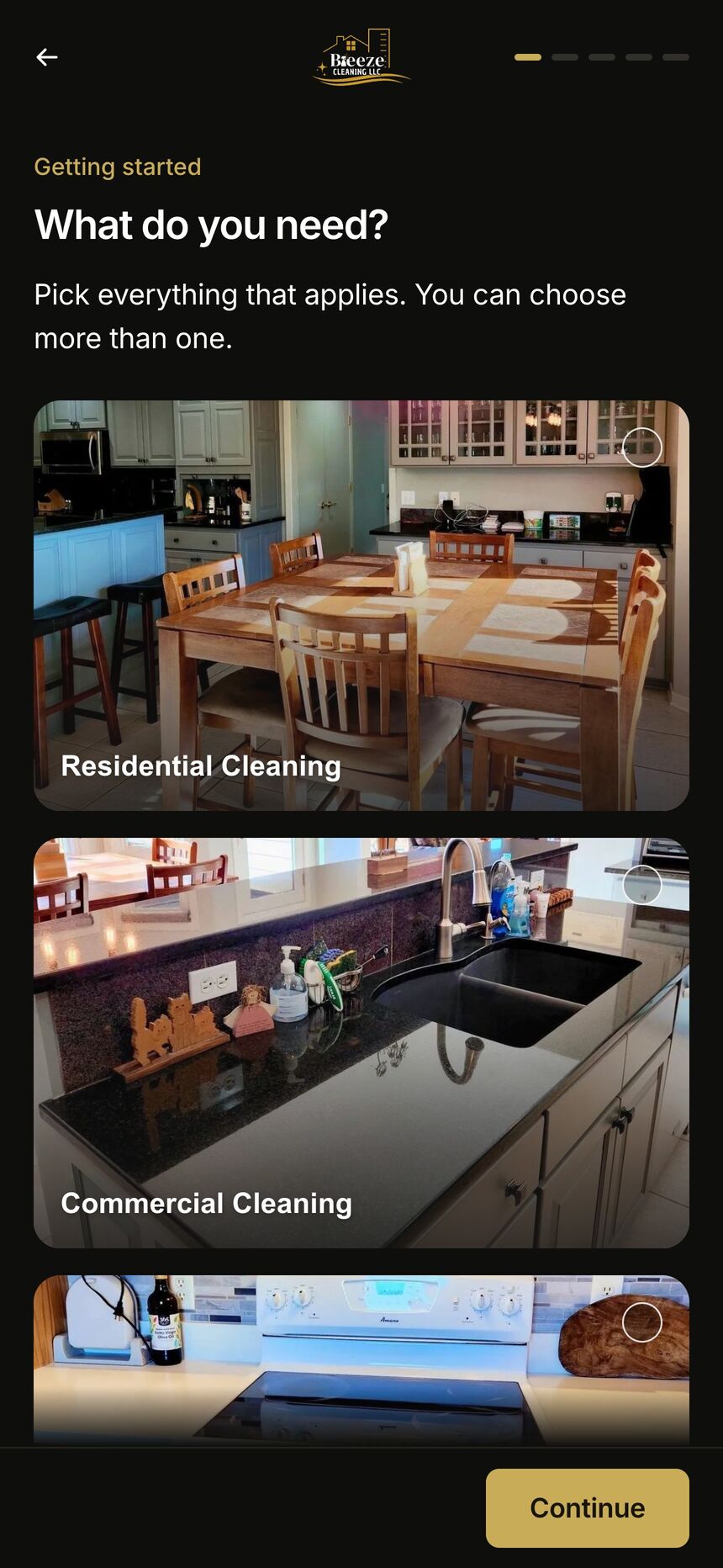Select the Residential Cleaning card
The image size is (723, 1568).
click(361, 606)
